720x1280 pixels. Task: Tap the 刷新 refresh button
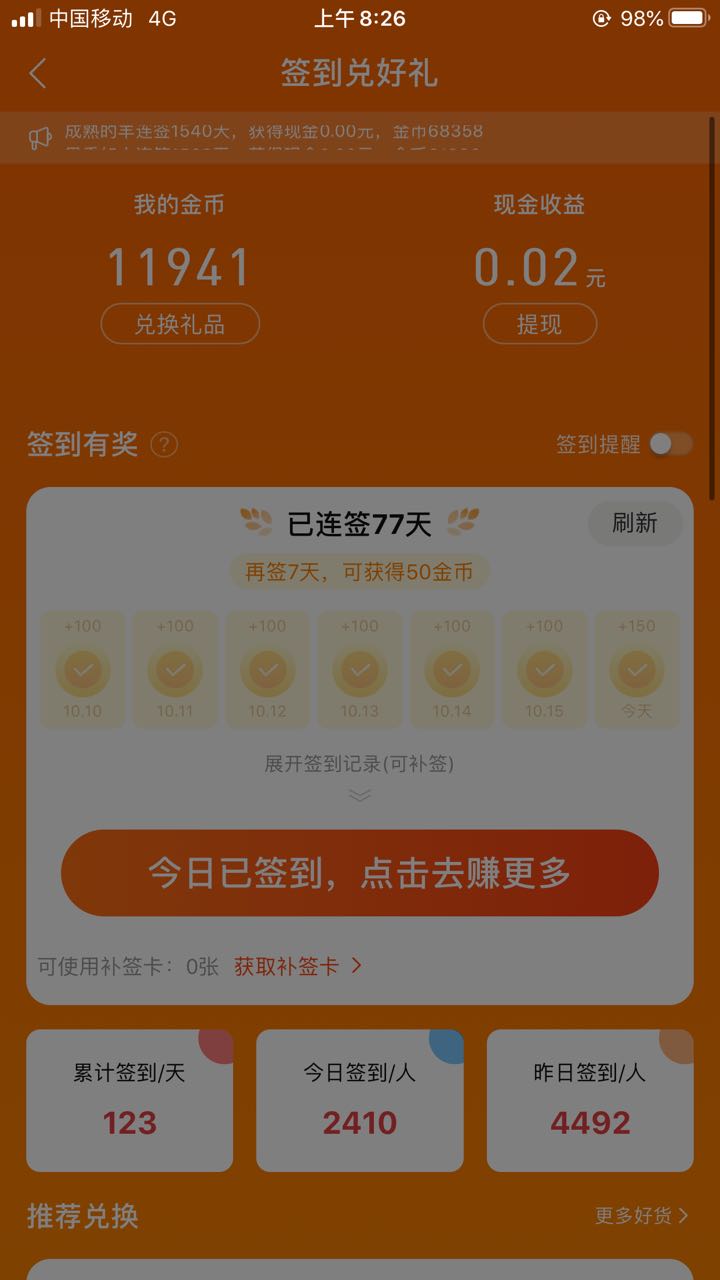(x=635, y=523)
